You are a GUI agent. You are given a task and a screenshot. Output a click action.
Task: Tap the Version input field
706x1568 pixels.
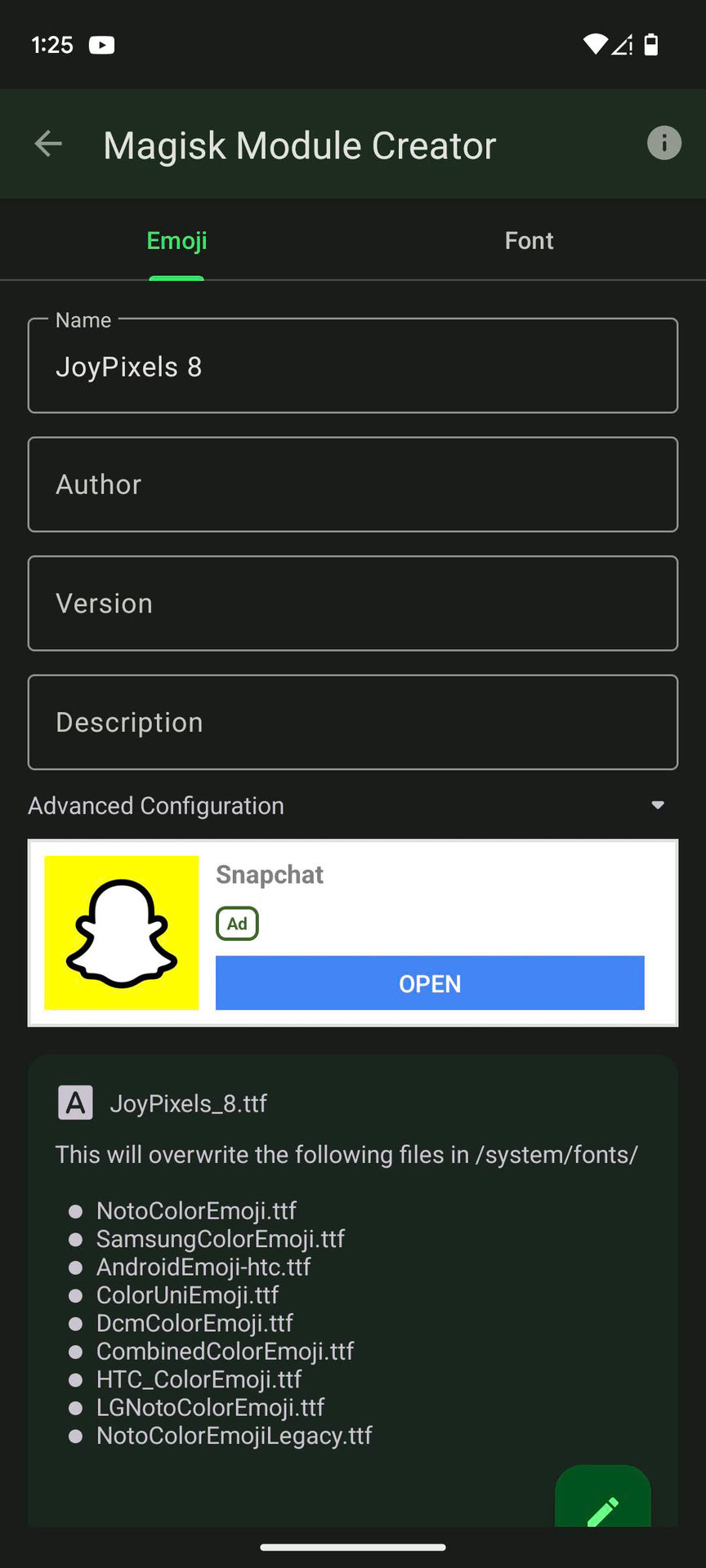coord(352,604)
